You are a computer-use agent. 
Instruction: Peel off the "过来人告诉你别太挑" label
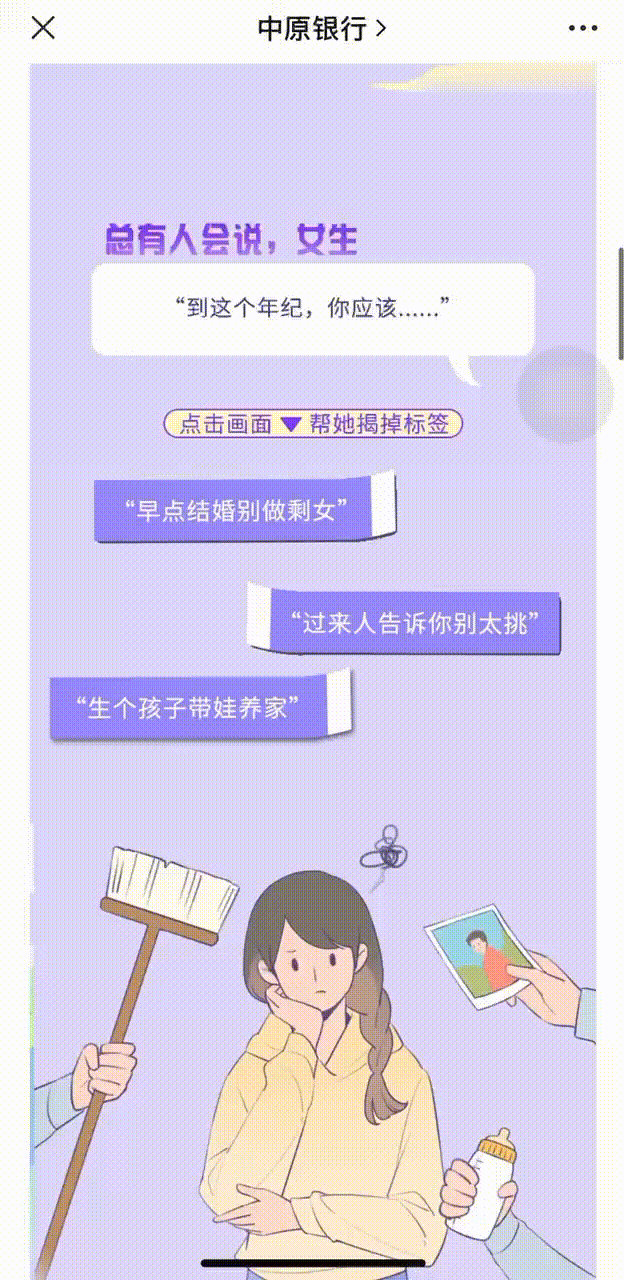[x=405, y=622]
